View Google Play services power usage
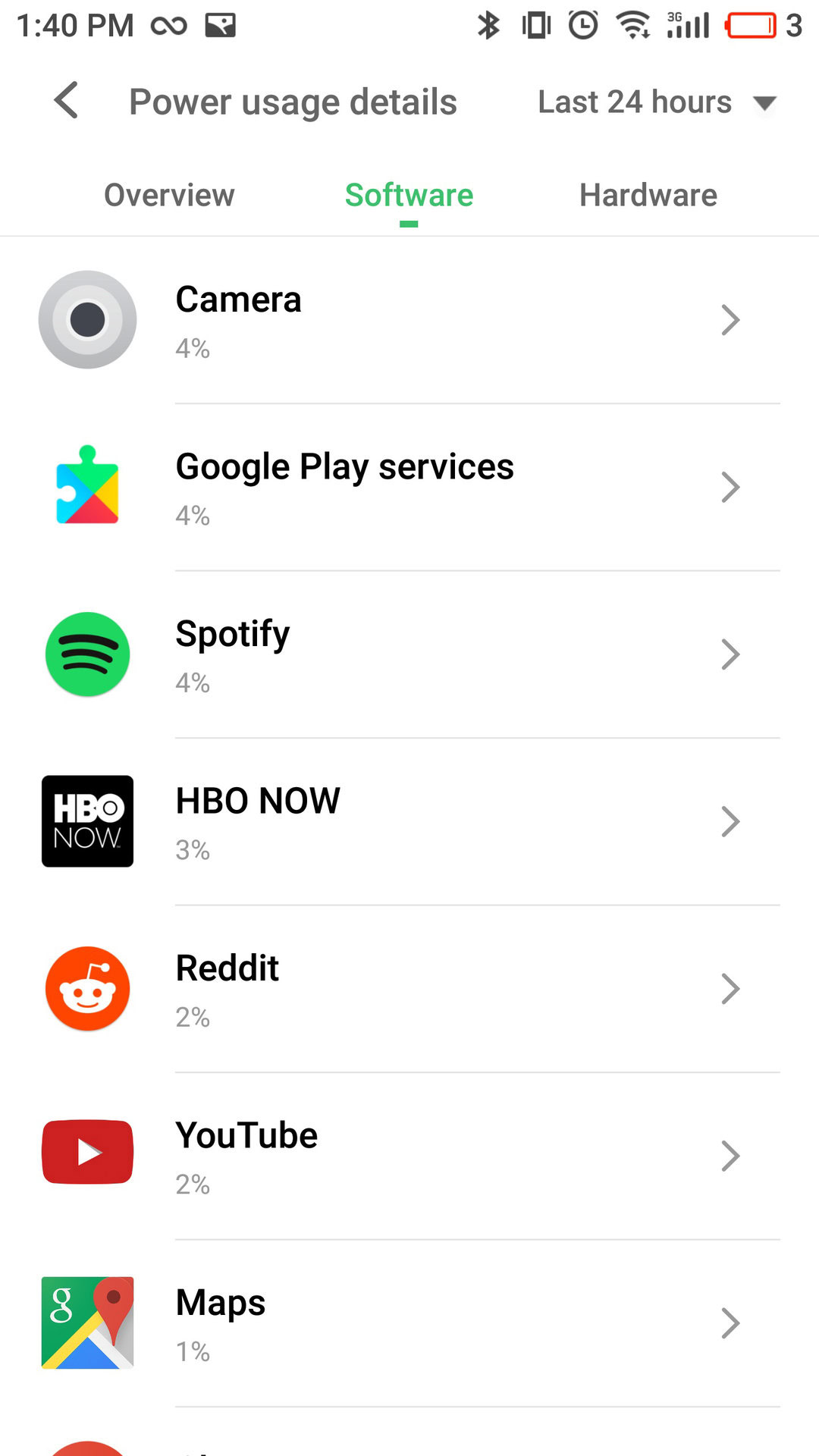The height and width of the screenshot is (1456, 819). tap(409, 487)
